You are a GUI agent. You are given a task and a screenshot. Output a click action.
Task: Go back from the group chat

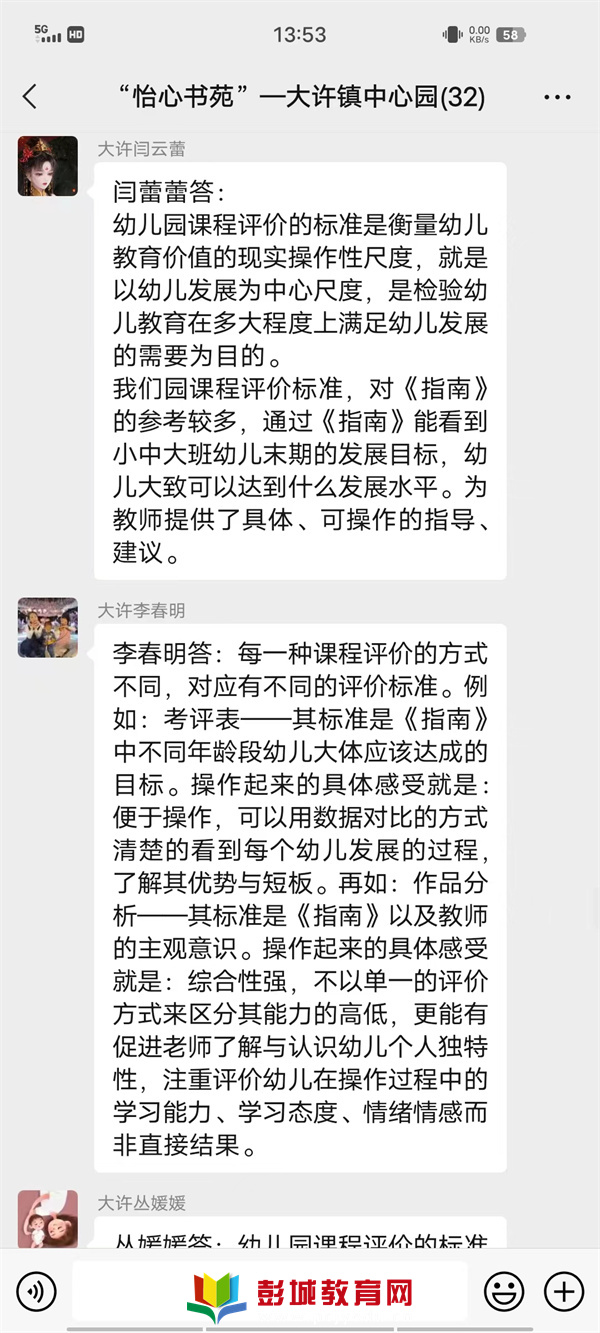point(30,97)
